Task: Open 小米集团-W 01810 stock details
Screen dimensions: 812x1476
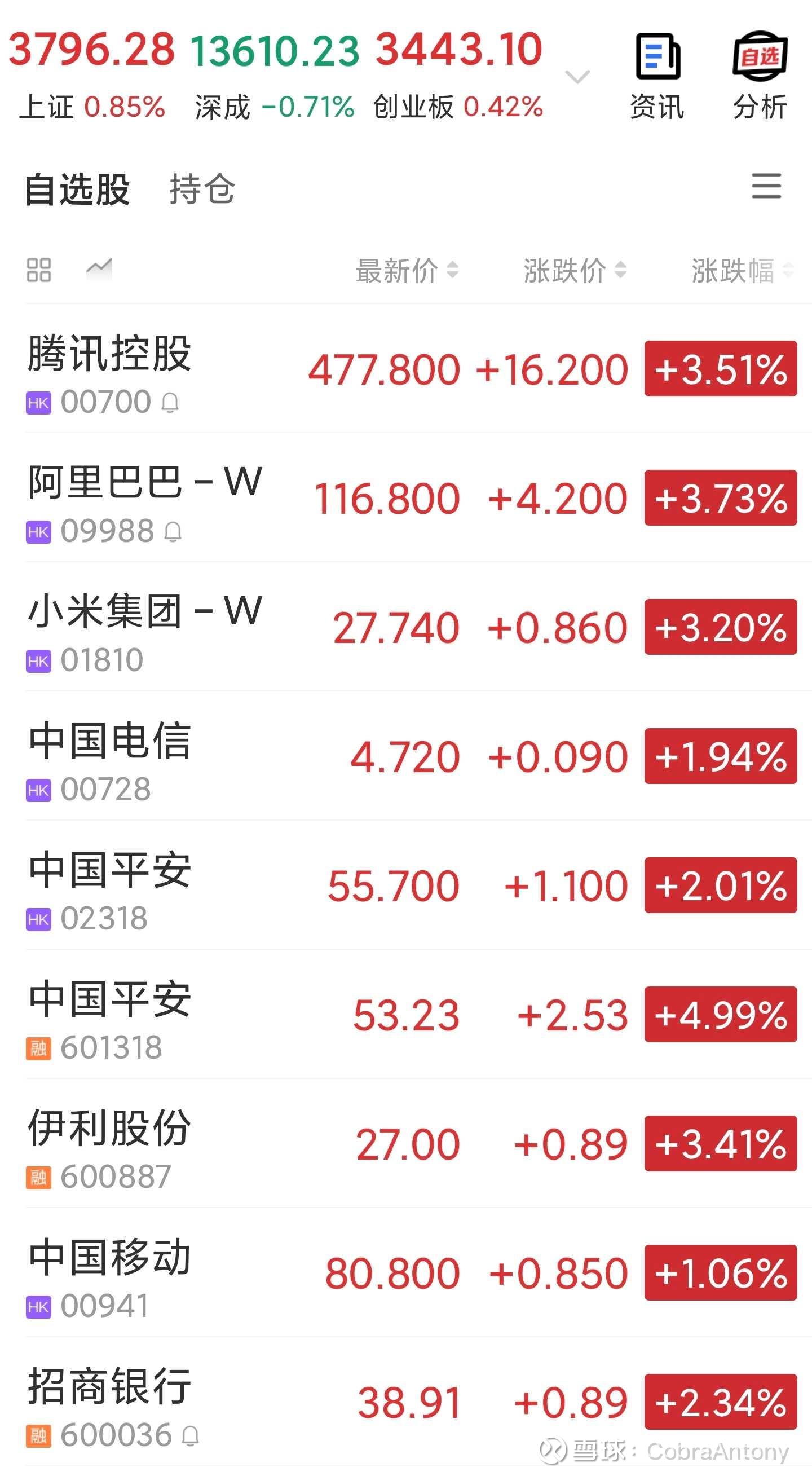Action: pos(418,627)
